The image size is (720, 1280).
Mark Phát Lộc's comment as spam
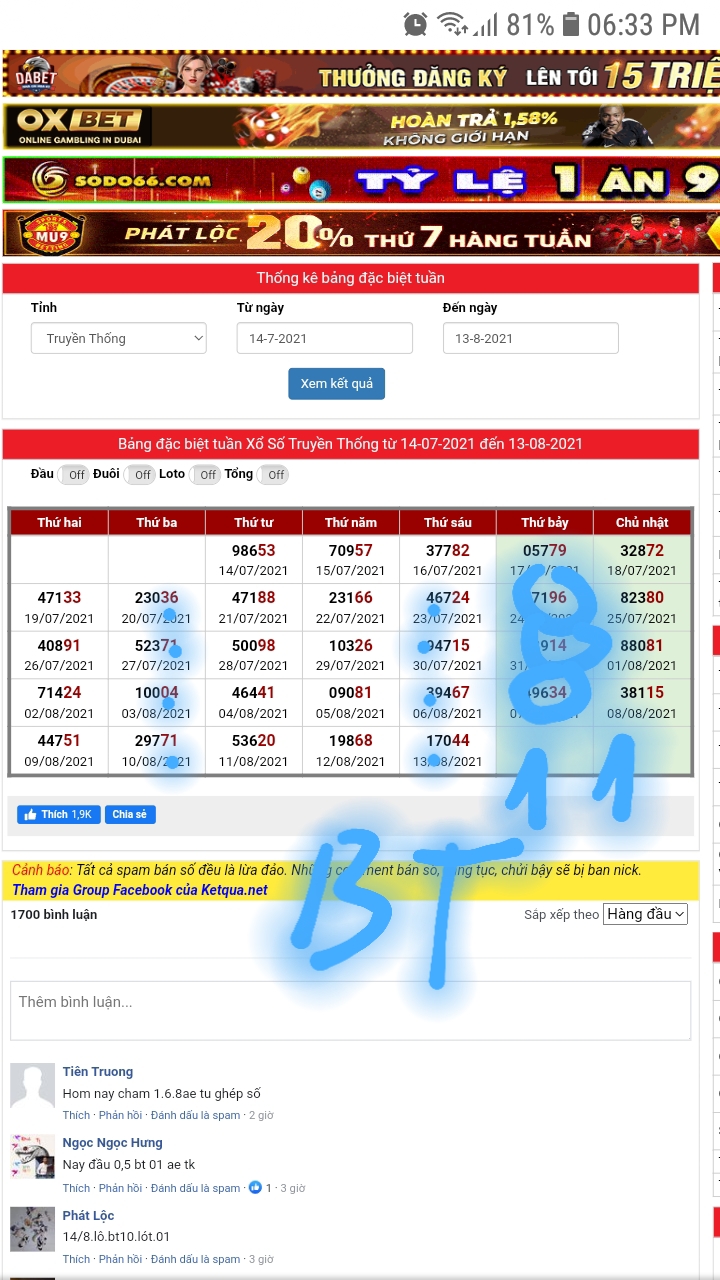coord(195,1259)
